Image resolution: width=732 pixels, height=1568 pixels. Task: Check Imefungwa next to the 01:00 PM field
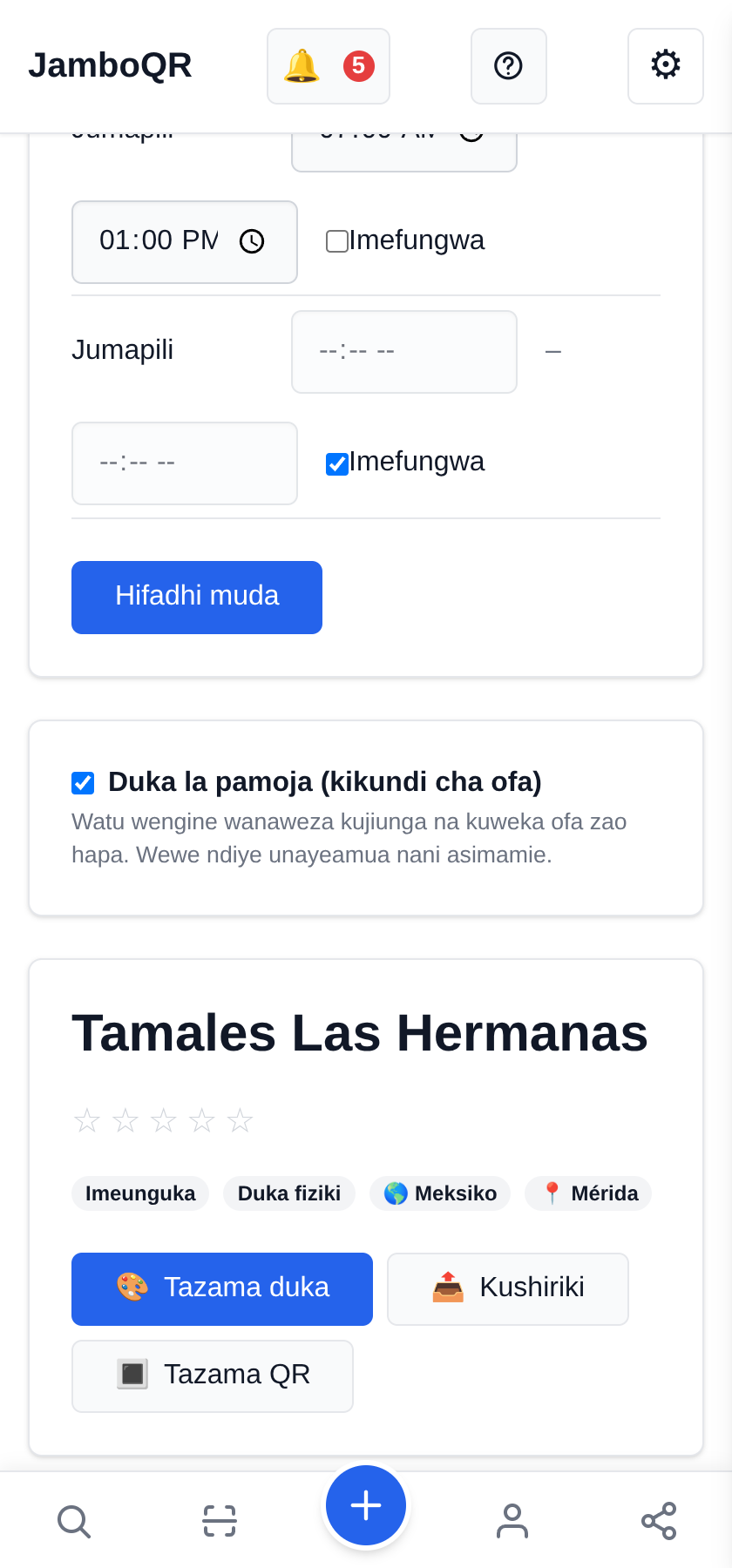(x=337, y=241)
